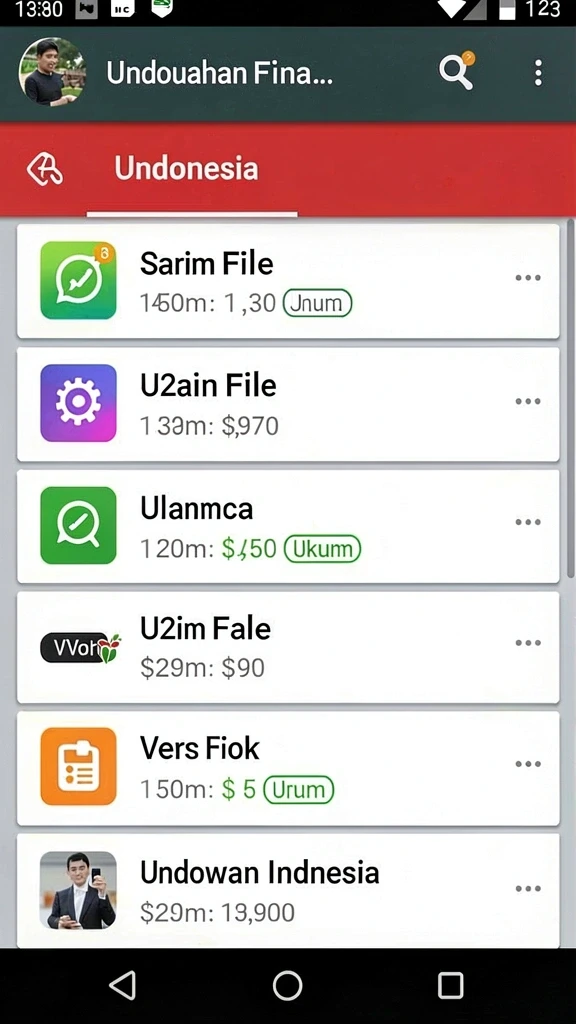The height and width of the screenshot is (1024, 576).
Task: Show more options for Sarim File
Action: pyautogui.click(x=528, y=278)
